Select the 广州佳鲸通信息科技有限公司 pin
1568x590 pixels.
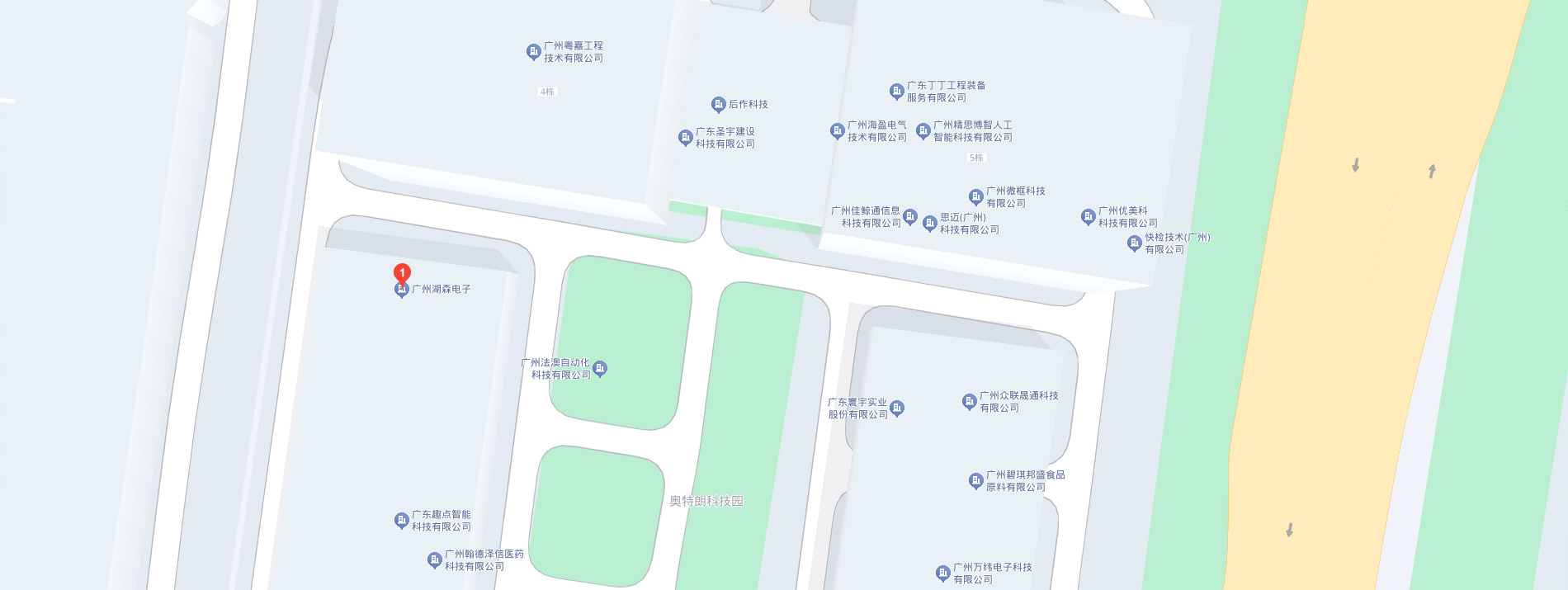[x=910, y=217]
